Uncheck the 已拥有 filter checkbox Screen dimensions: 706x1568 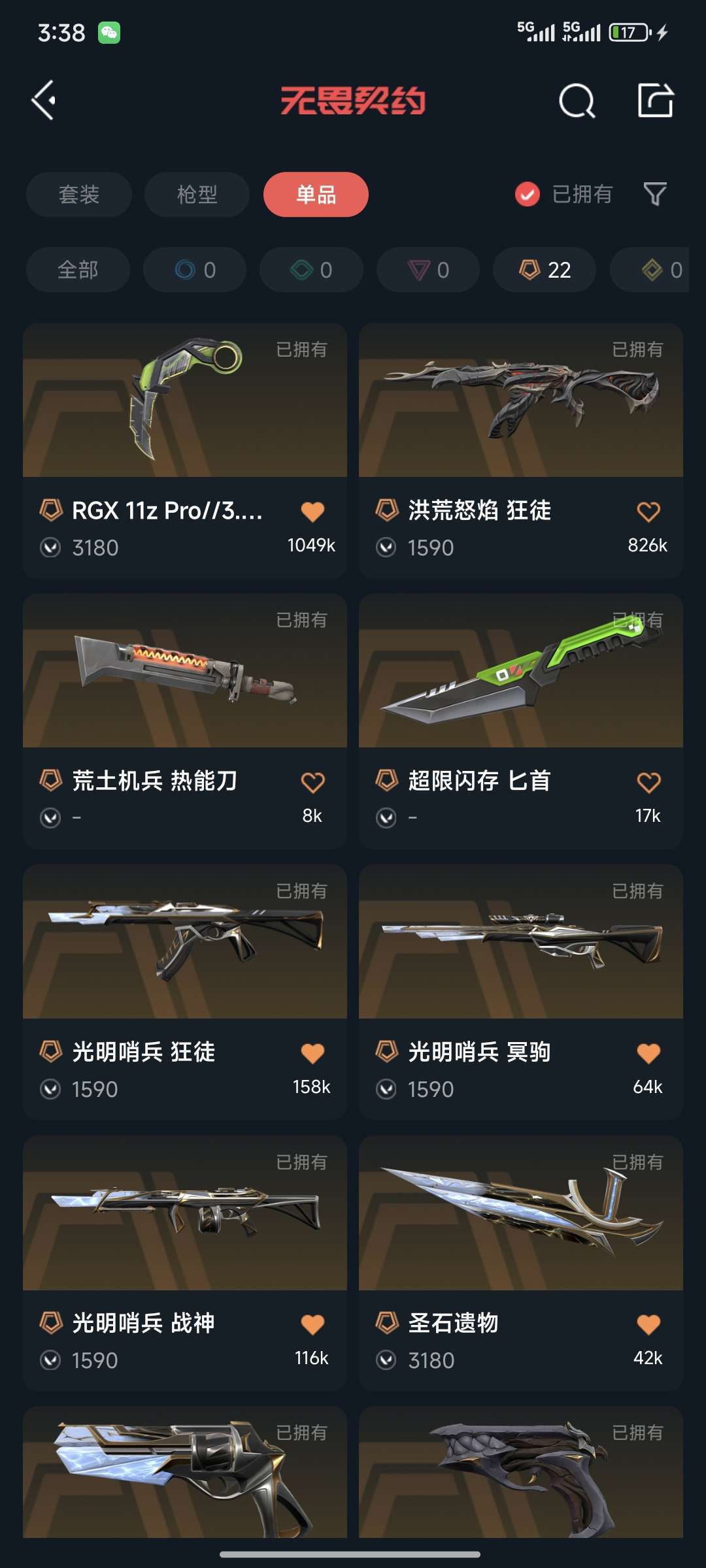point(527,194)
